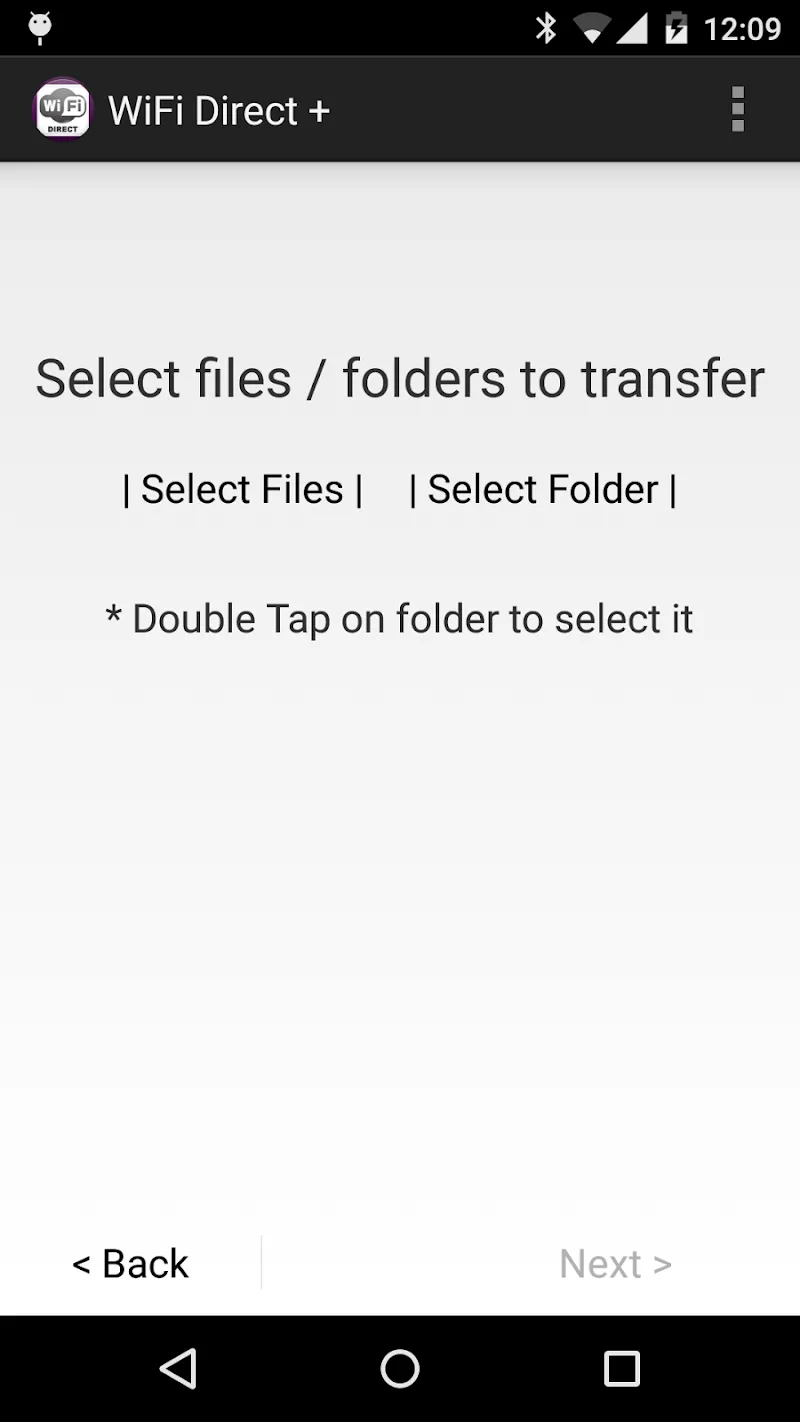
Task: Tap the system home button
Action: pos(400,1368)
